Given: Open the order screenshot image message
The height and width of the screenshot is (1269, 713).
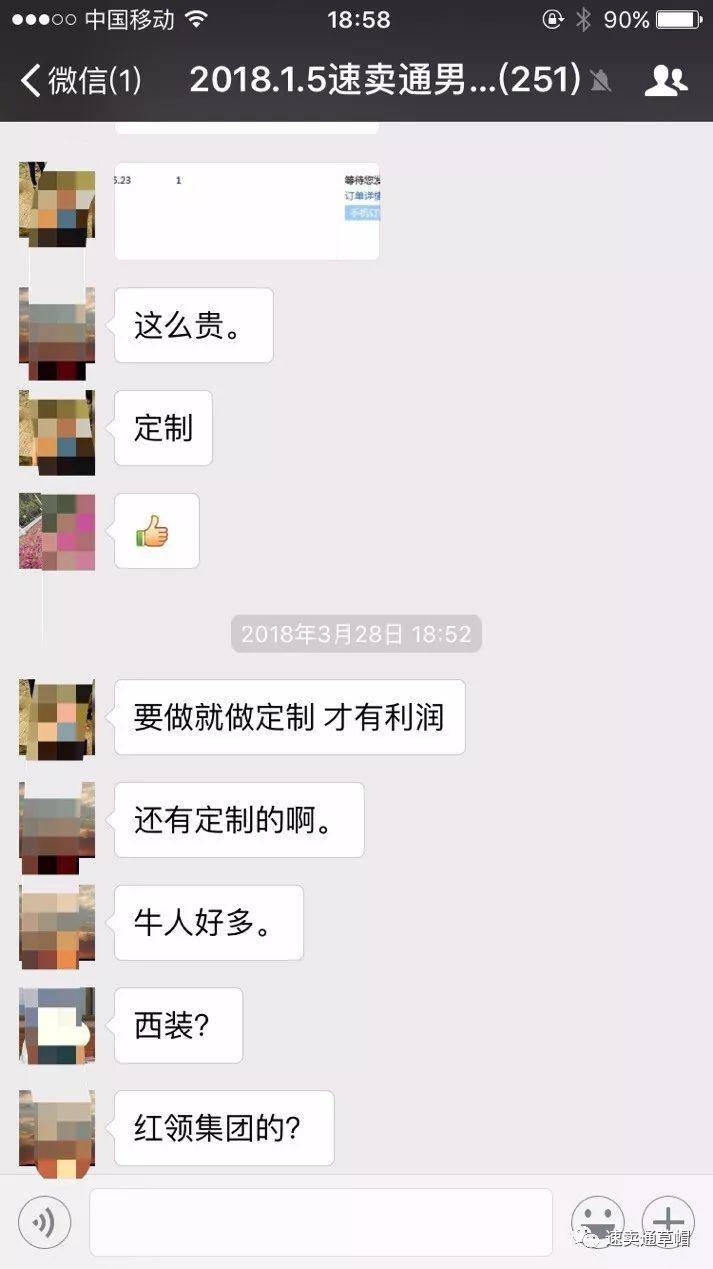Looking at the screenshot, I should [x=247, y=211].
